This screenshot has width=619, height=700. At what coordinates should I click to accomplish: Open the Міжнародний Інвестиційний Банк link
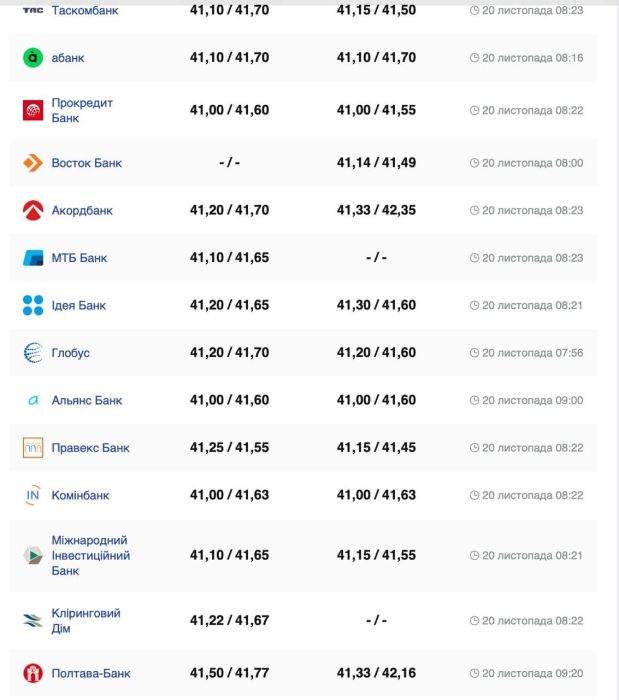point(90,555)
